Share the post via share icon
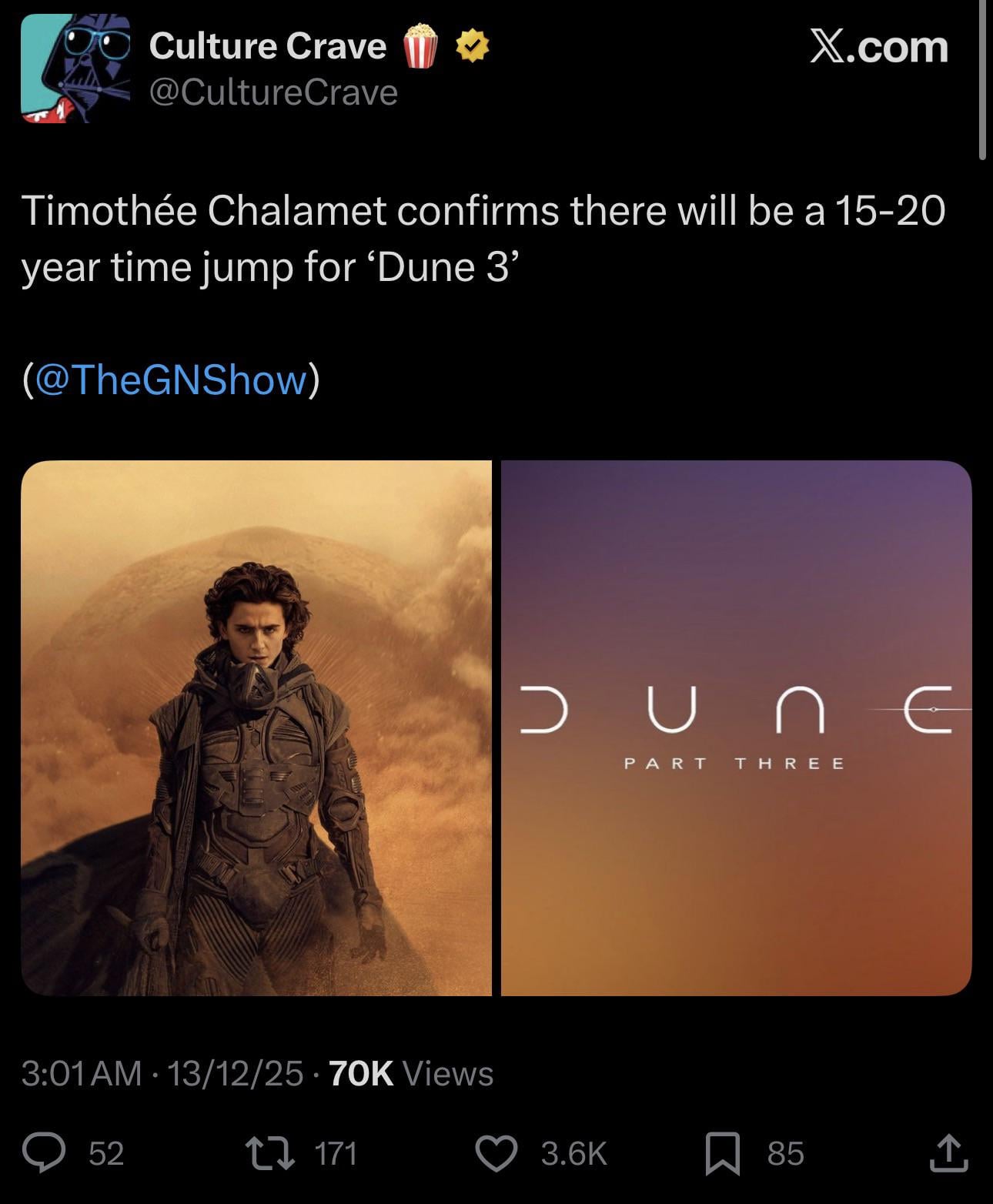This screenshot has height=1204, width=993. pos(948,1153)
